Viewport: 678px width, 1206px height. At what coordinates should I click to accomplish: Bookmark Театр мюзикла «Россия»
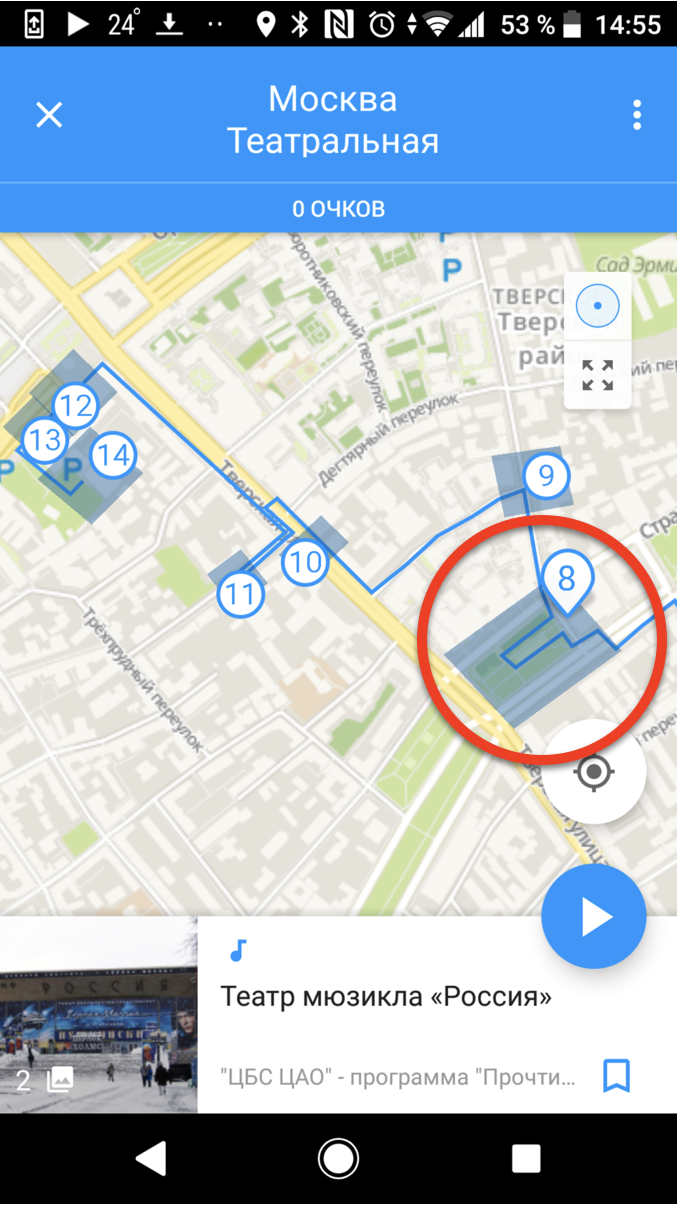tap(616, 1076)
